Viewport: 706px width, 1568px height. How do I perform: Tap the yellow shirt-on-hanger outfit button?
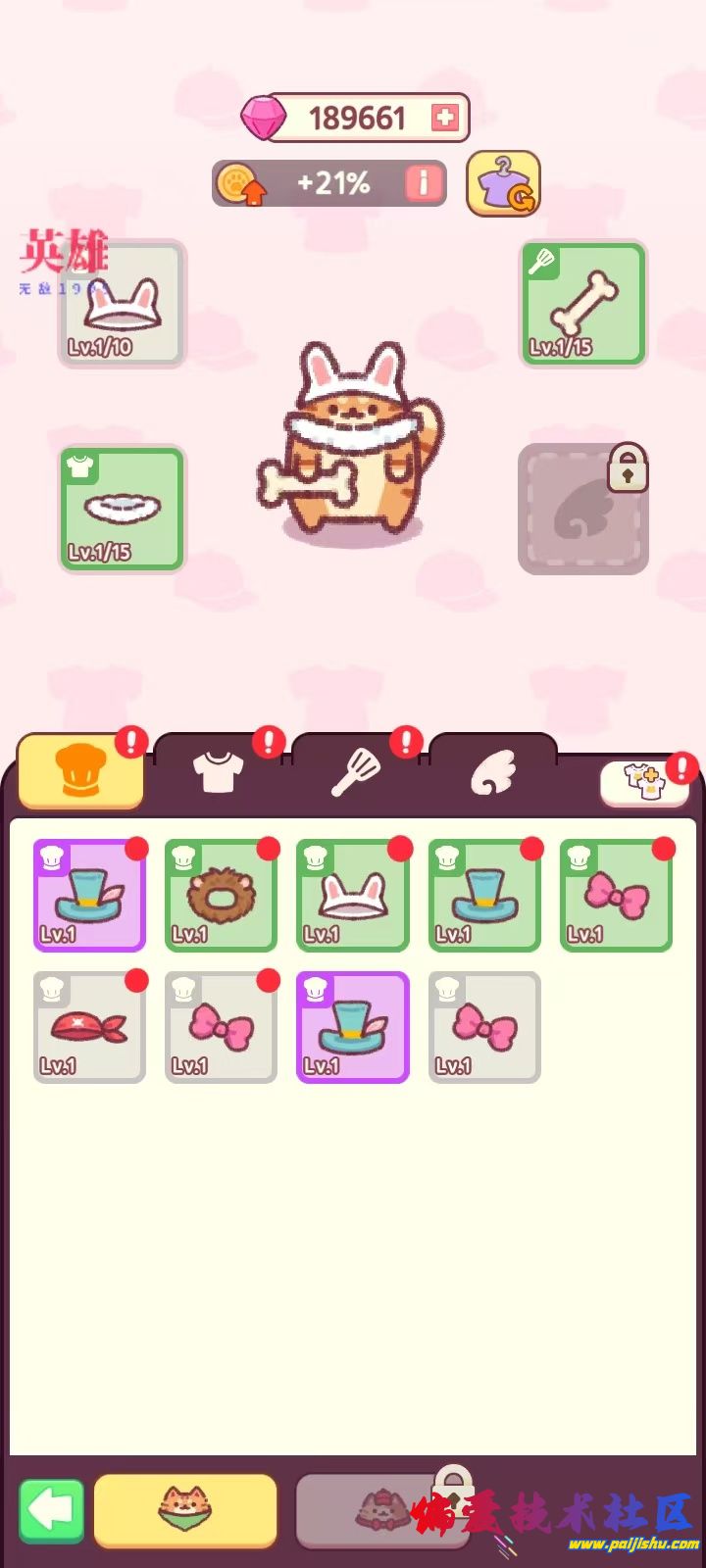[503, 183]
